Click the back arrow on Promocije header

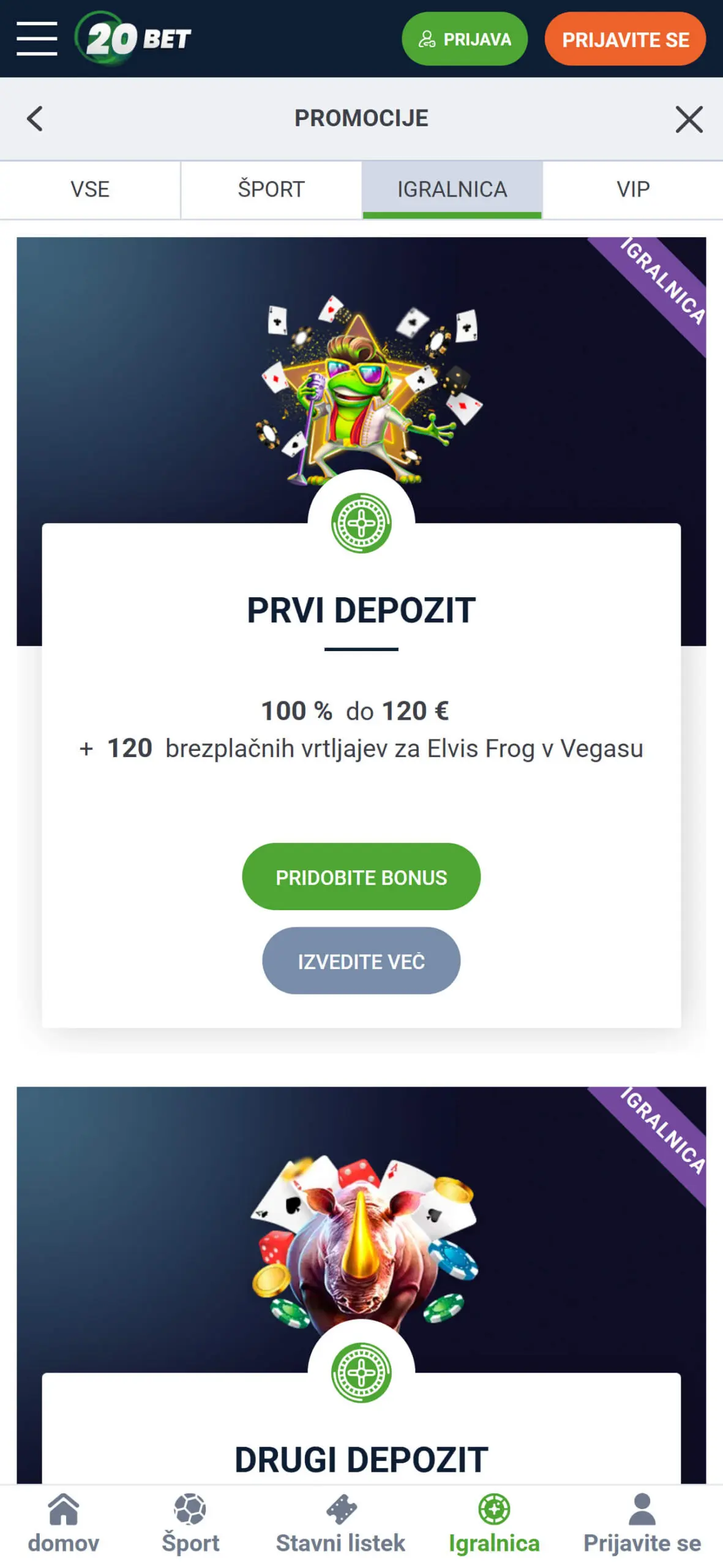[x=35, y=118]
